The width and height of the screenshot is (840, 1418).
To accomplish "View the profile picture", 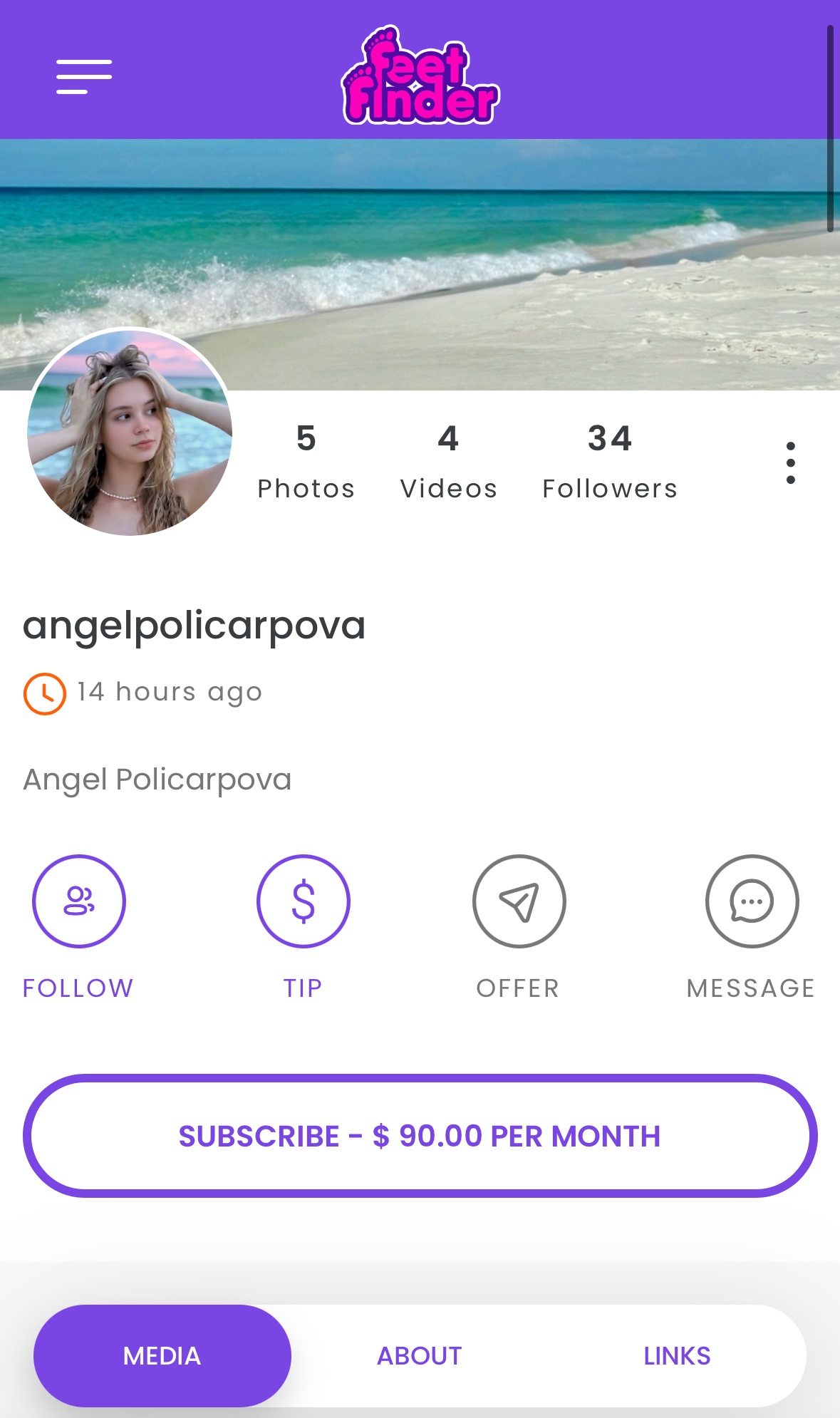I will coord(130,432).
